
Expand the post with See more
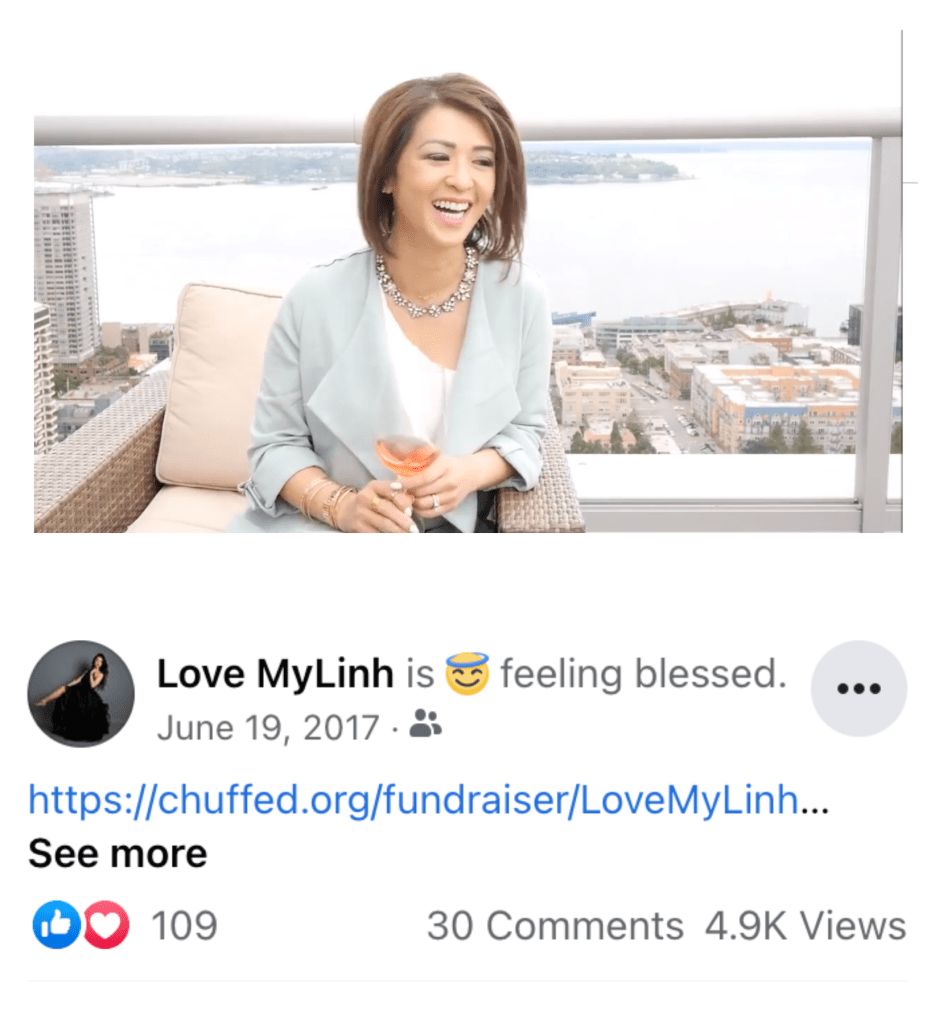coord(117,854)
